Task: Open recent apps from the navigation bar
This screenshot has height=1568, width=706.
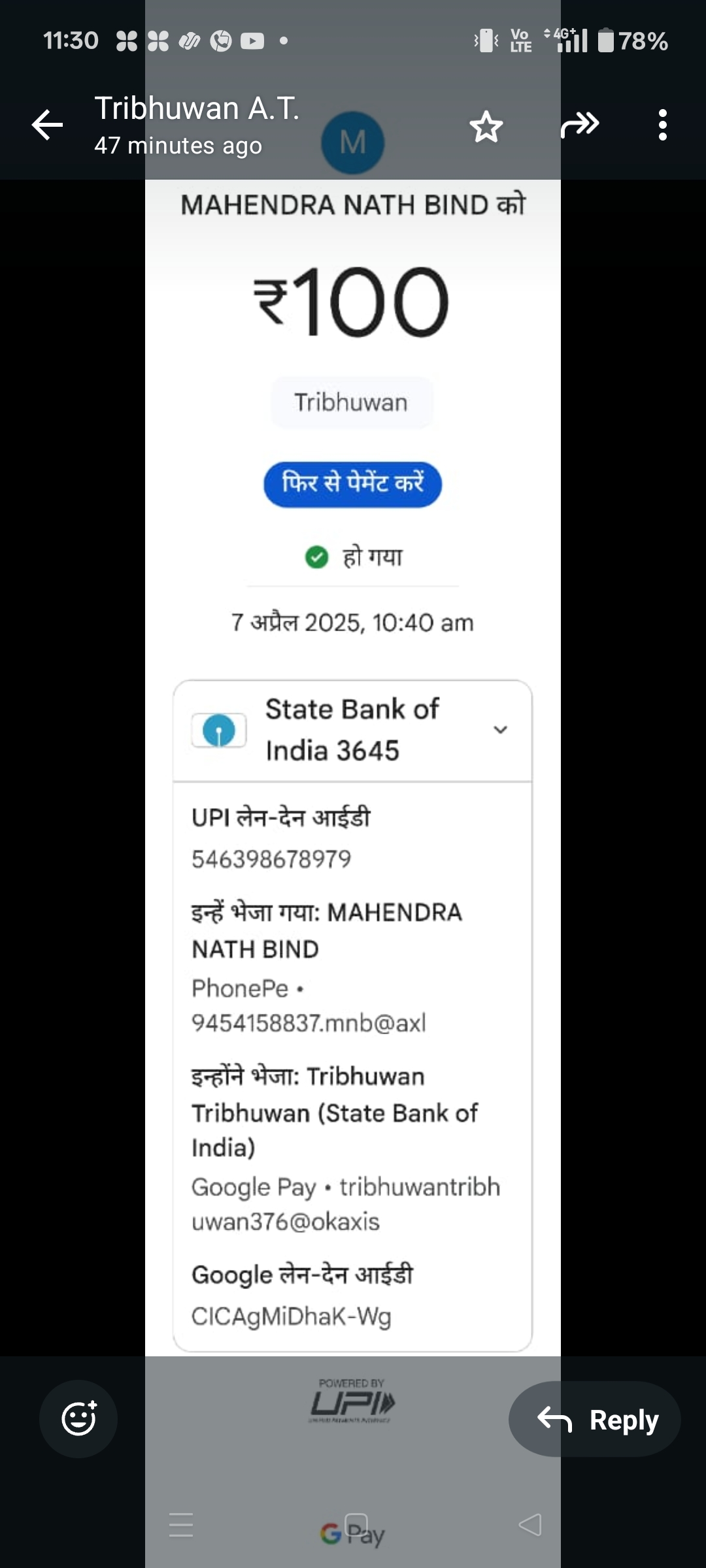Action: click(181, 1524)
